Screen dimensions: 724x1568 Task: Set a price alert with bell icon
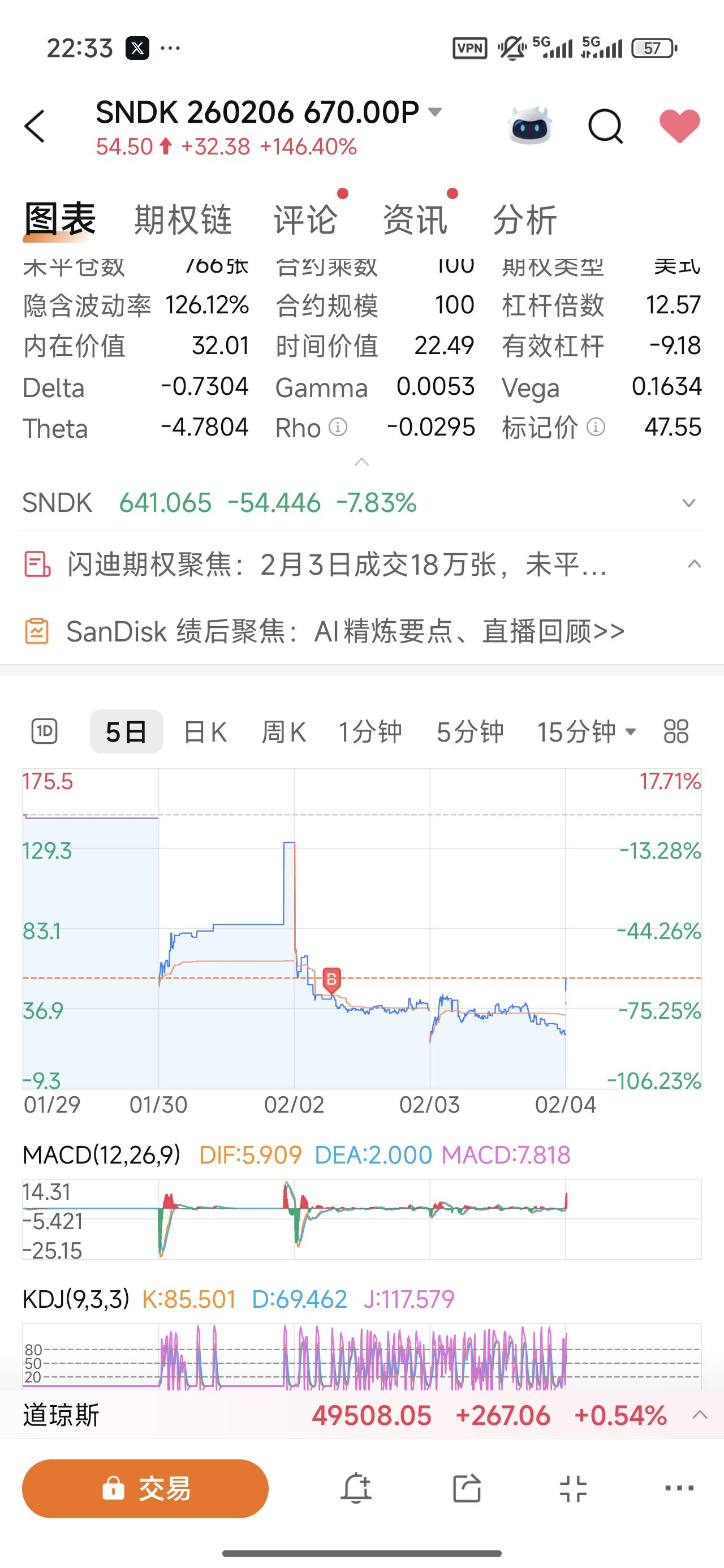click(x=356, y=1488)
